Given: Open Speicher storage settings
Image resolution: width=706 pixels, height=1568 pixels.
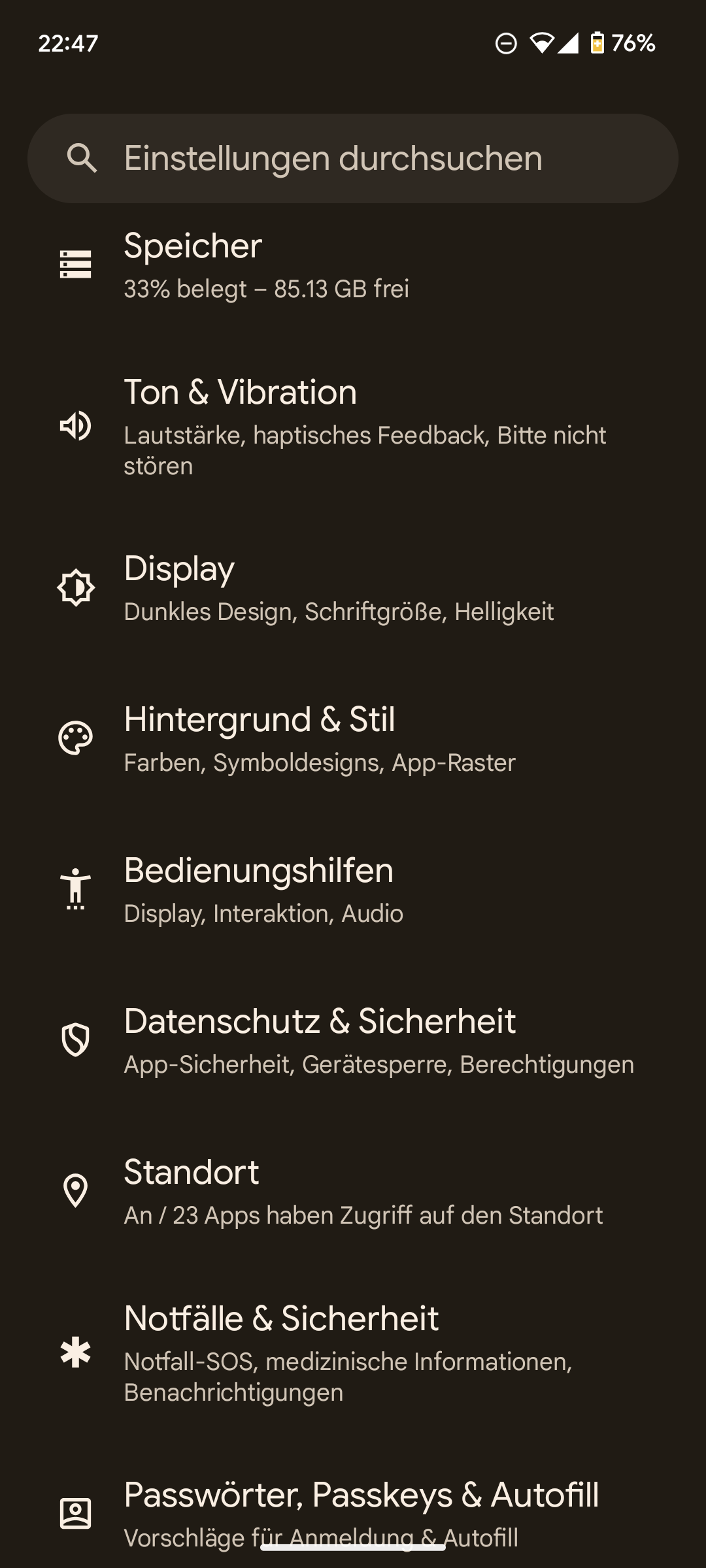Looking at the screenshot, I should (353, 266).
